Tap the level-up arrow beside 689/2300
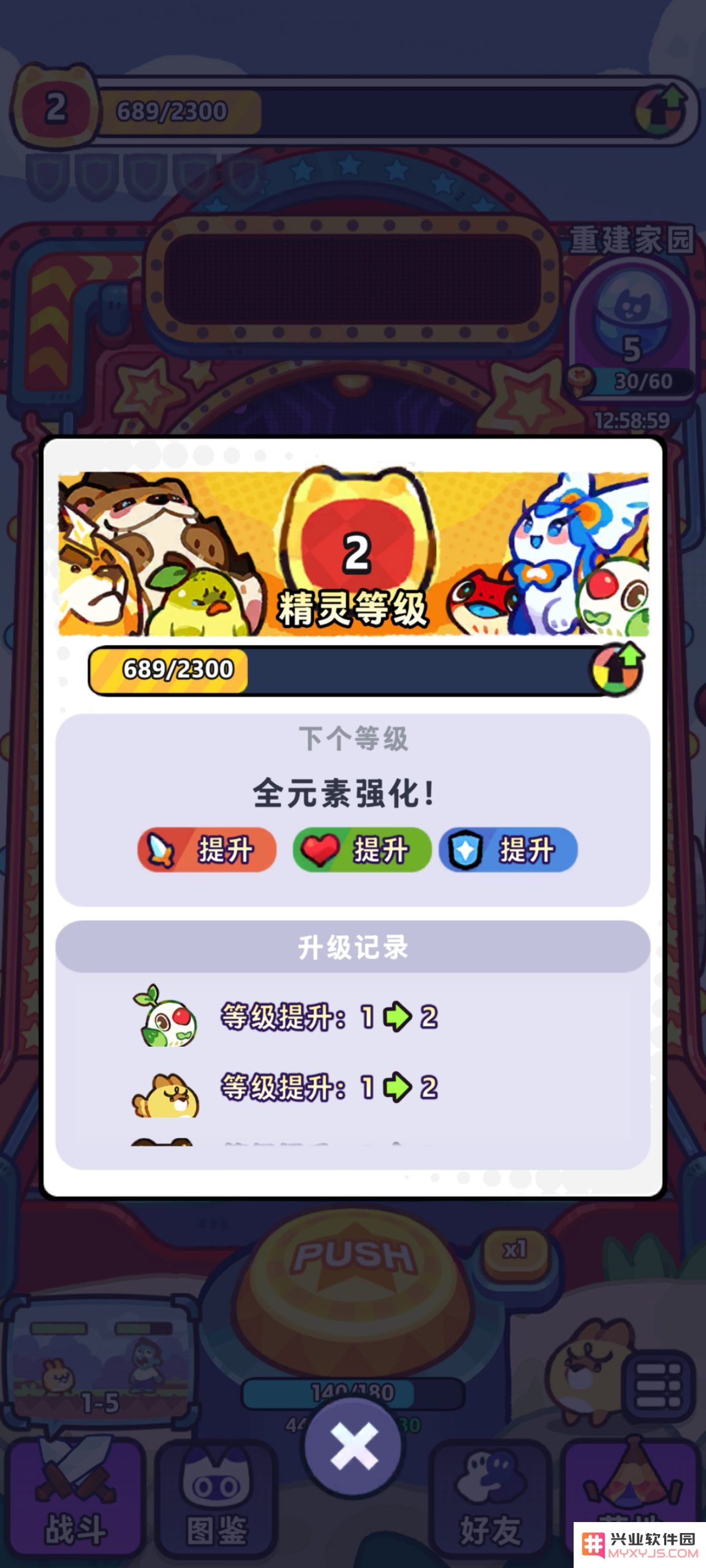This screenshot has height=1568, width=706. coord(617,669)
